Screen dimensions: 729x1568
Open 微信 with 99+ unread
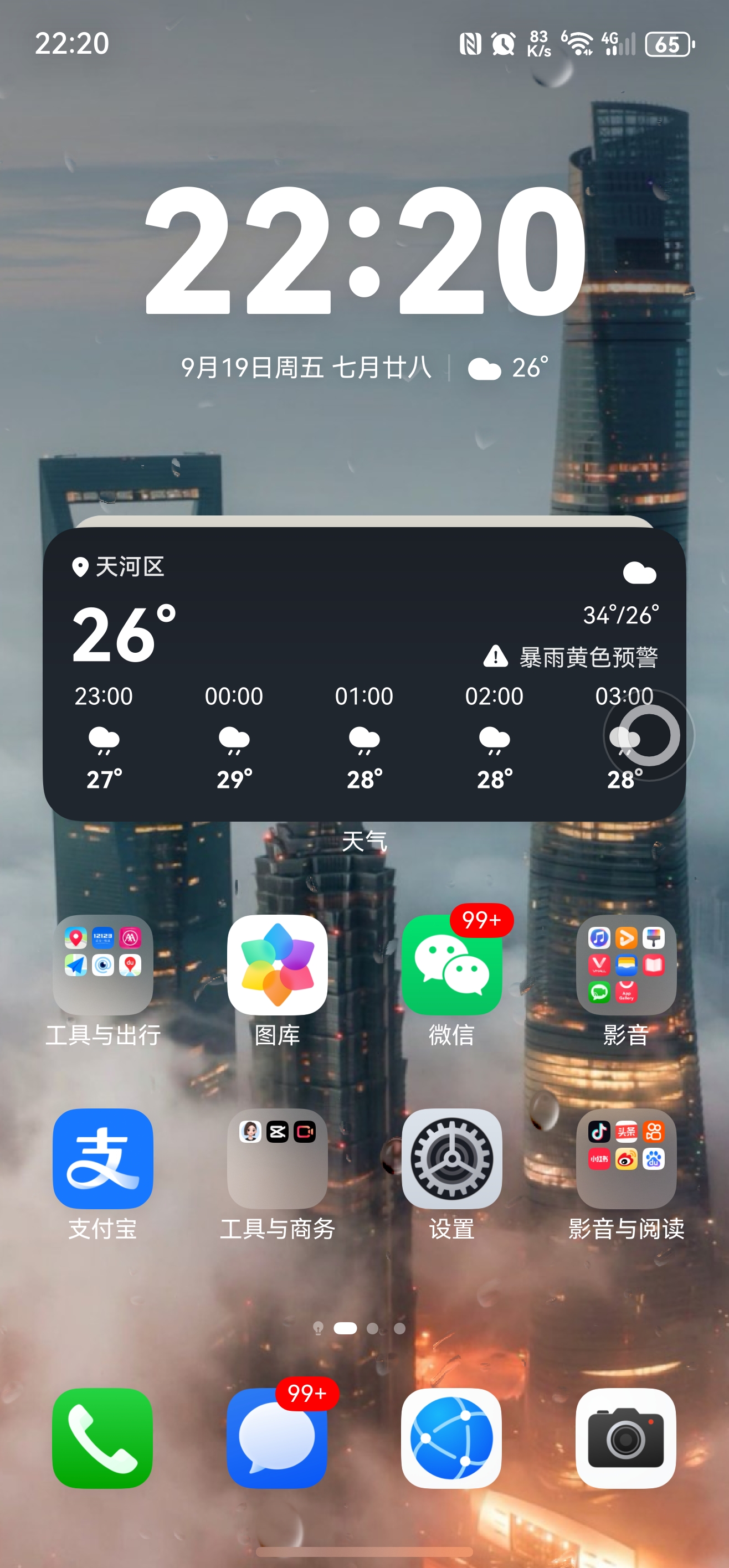(451, 965)
